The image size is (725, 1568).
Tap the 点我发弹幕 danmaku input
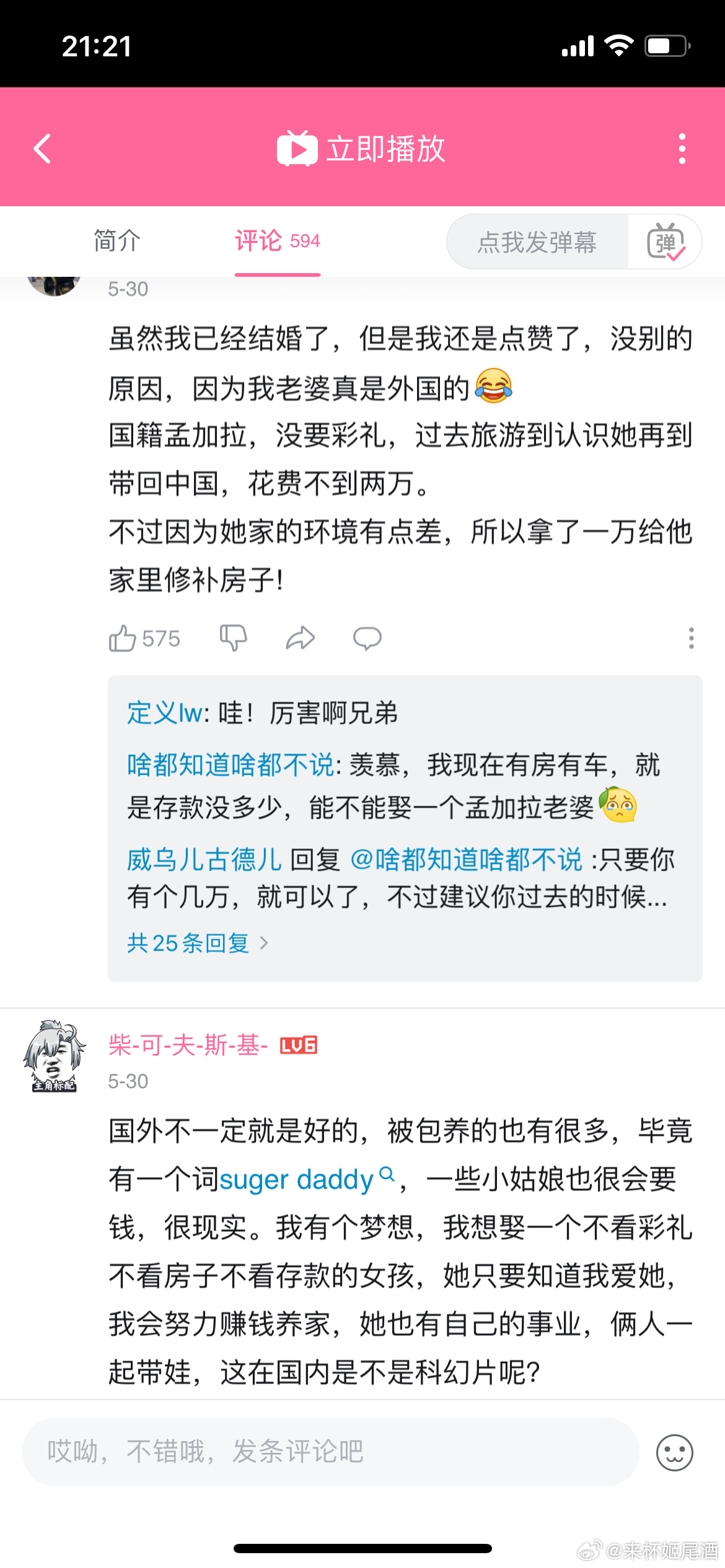tap(537, 242)
